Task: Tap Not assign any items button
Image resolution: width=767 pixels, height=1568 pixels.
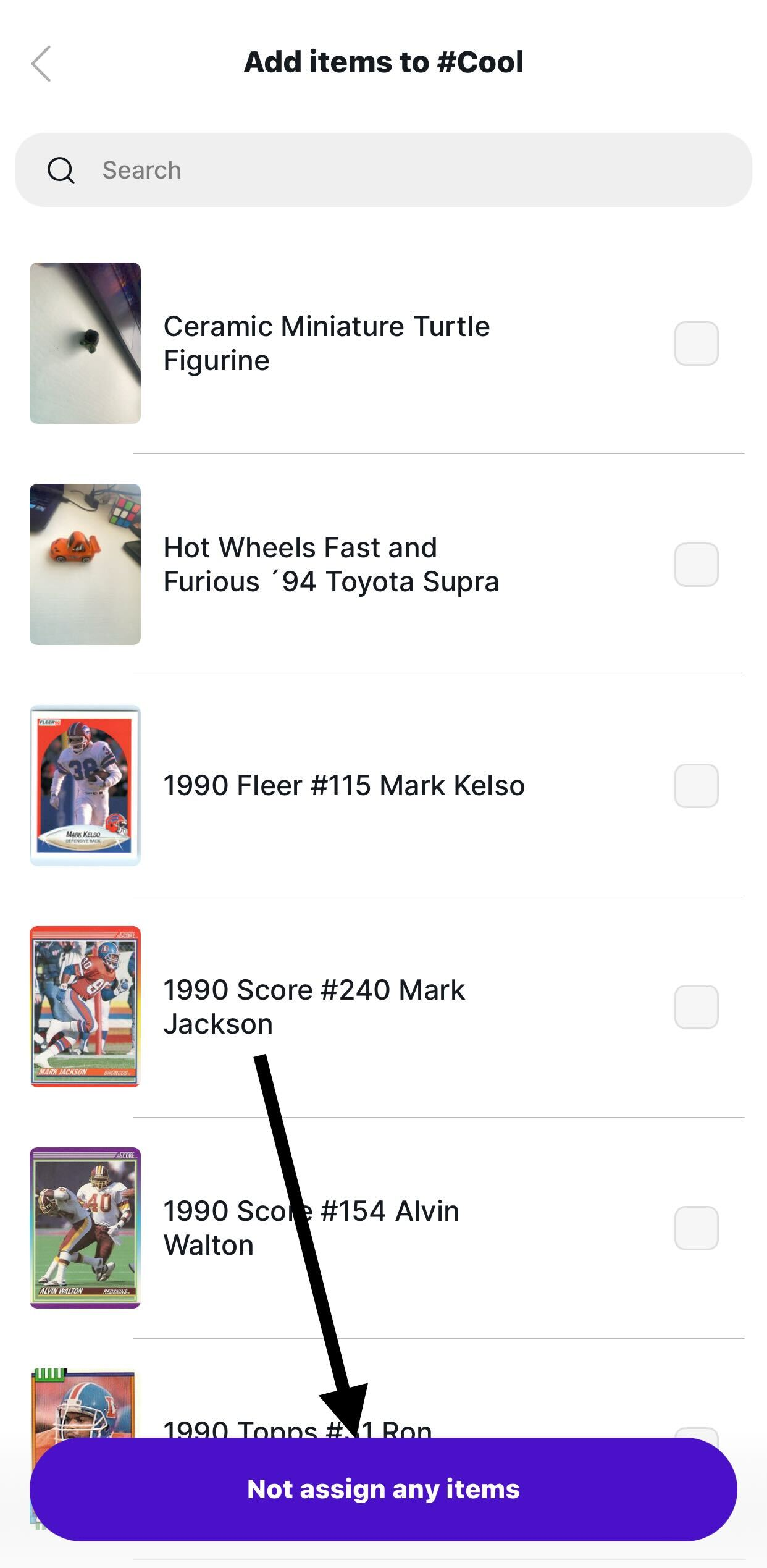Action: pos(383,1490)
